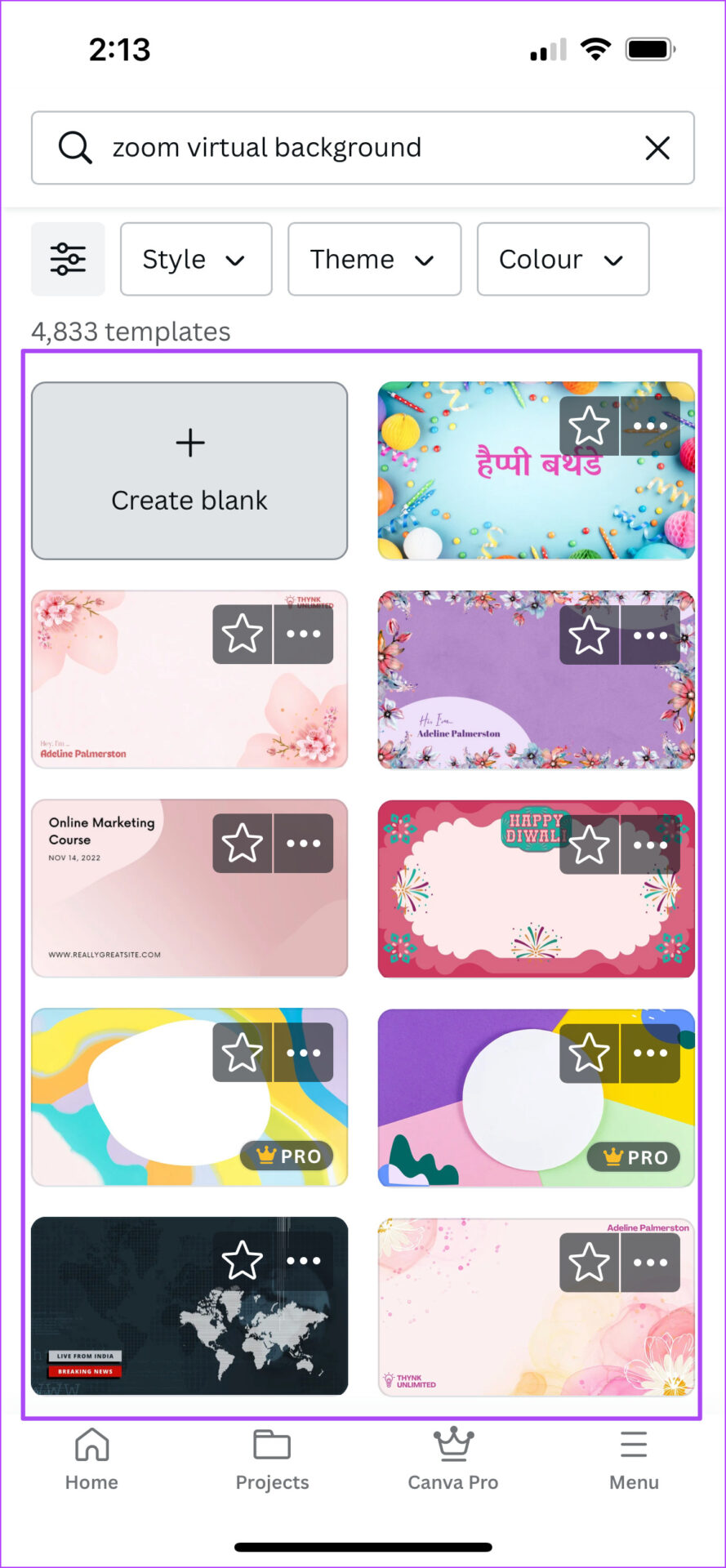Expand the Colour dropdown

[x=563, y=259]
